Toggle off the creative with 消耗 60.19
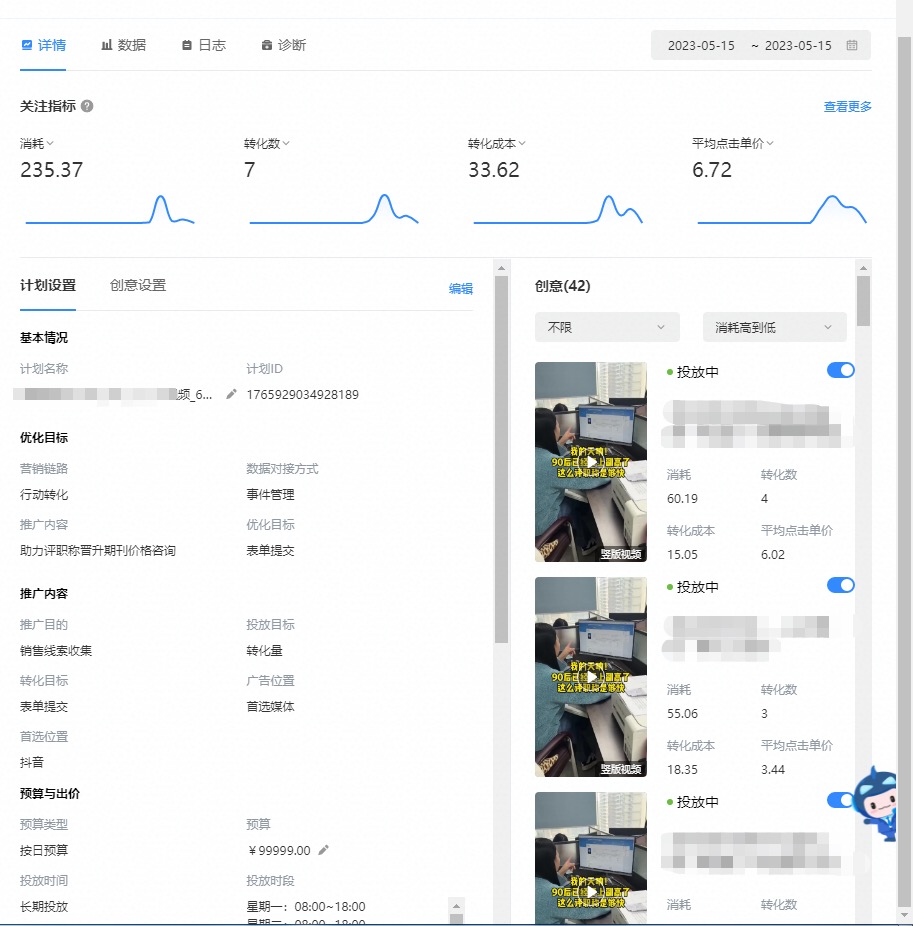 841,371
